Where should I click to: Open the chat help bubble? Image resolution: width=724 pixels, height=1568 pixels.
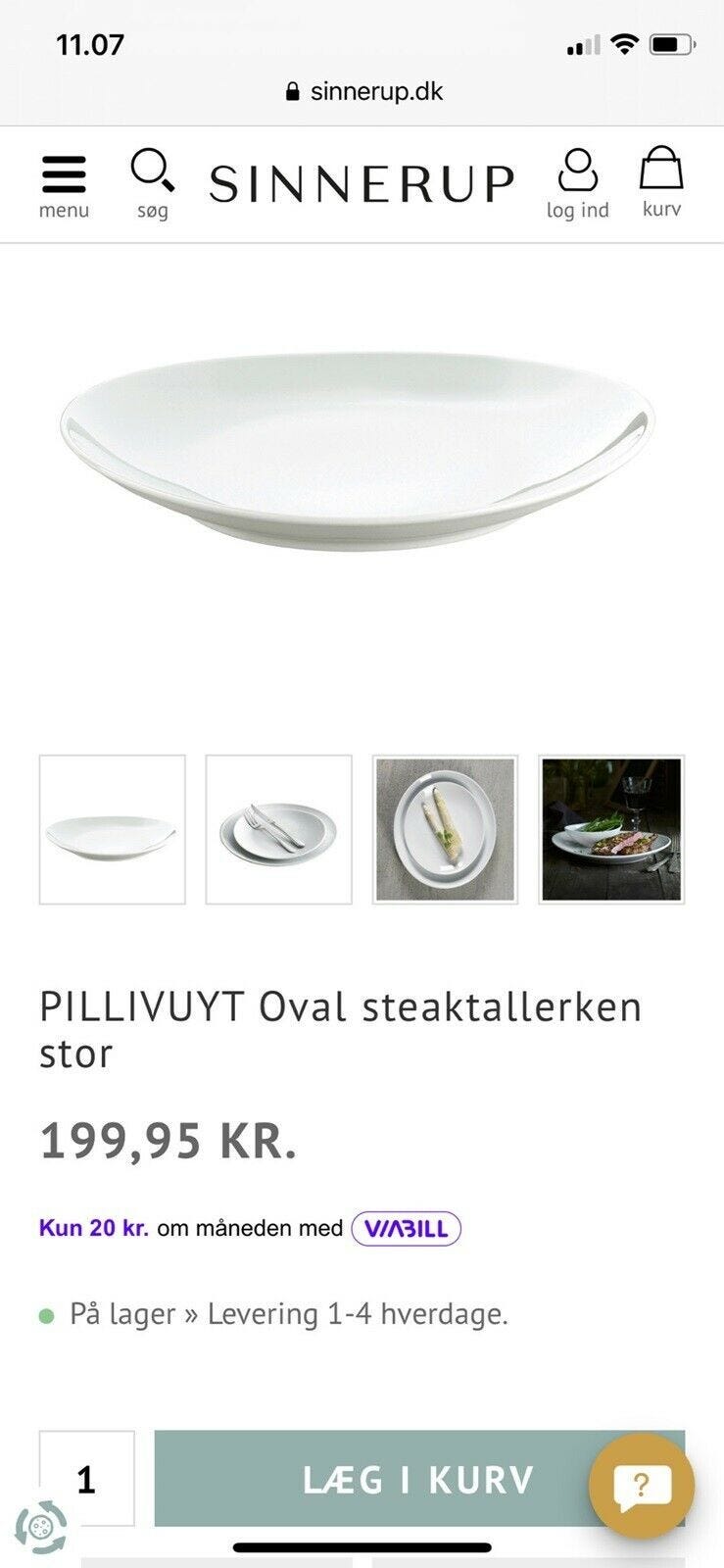(x=642, y=1483)
